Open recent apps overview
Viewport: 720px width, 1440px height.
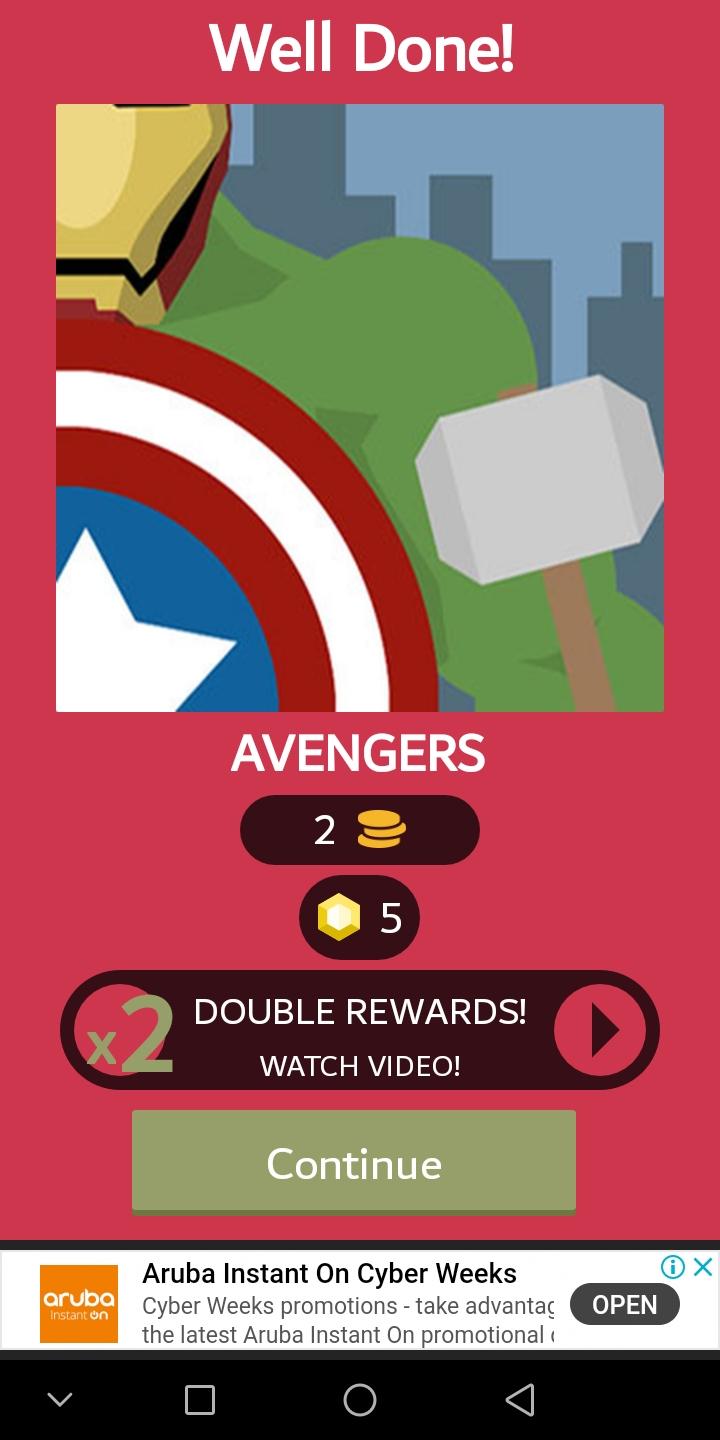point(200,1400)
